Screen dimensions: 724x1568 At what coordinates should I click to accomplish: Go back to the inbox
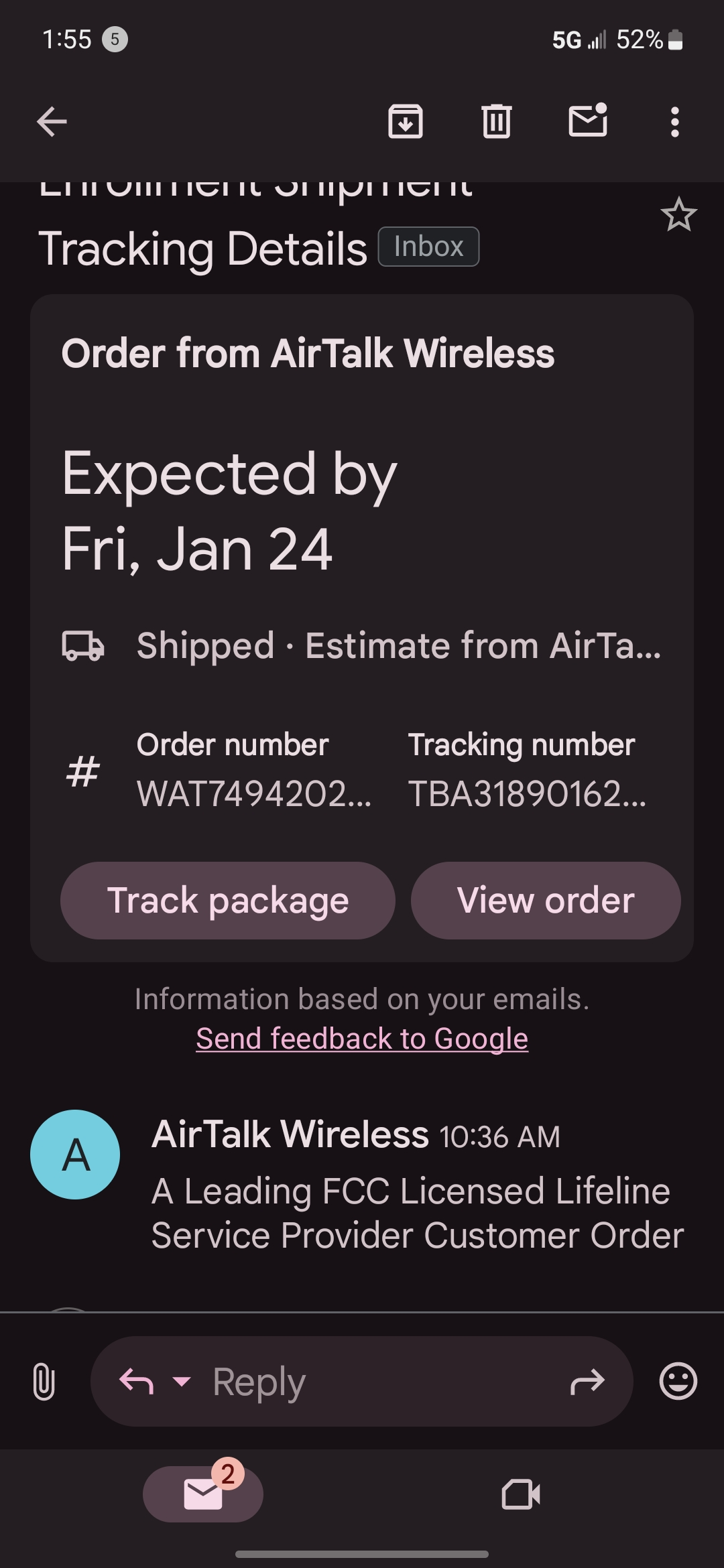tap(52, 122)
